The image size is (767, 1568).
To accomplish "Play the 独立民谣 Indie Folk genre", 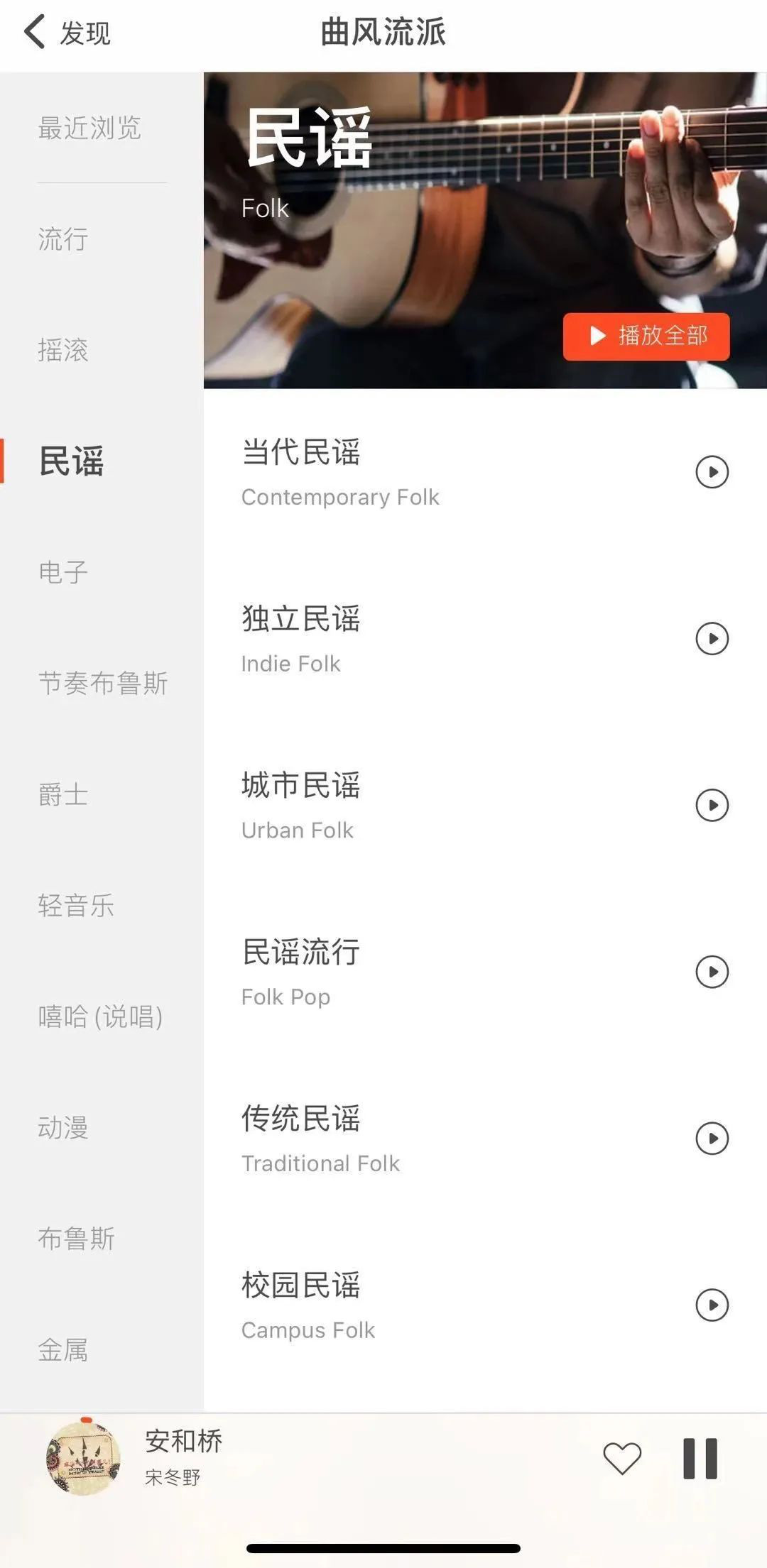I will [712, 638].
